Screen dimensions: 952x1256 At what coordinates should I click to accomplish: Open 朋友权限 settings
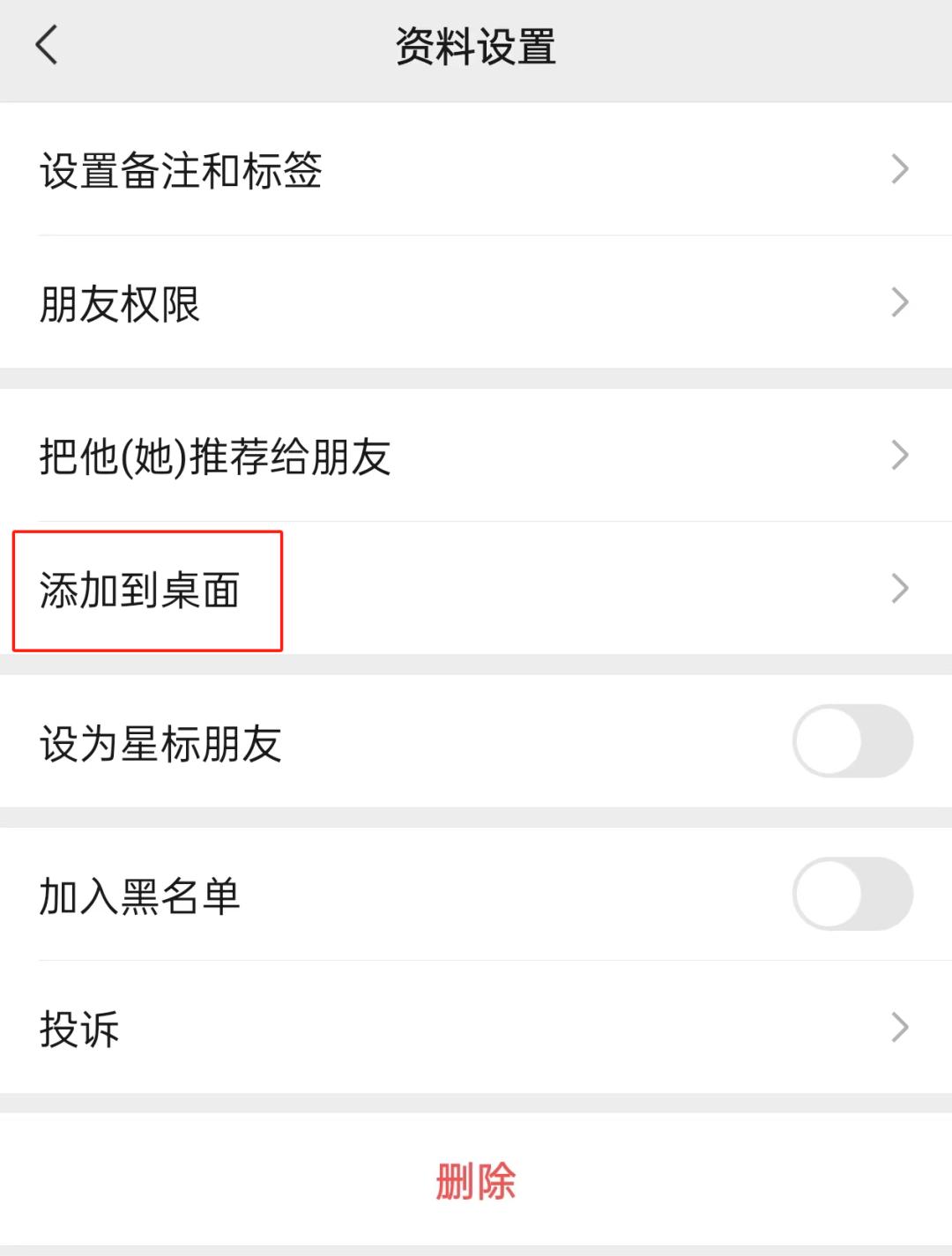tap(476, 303)
